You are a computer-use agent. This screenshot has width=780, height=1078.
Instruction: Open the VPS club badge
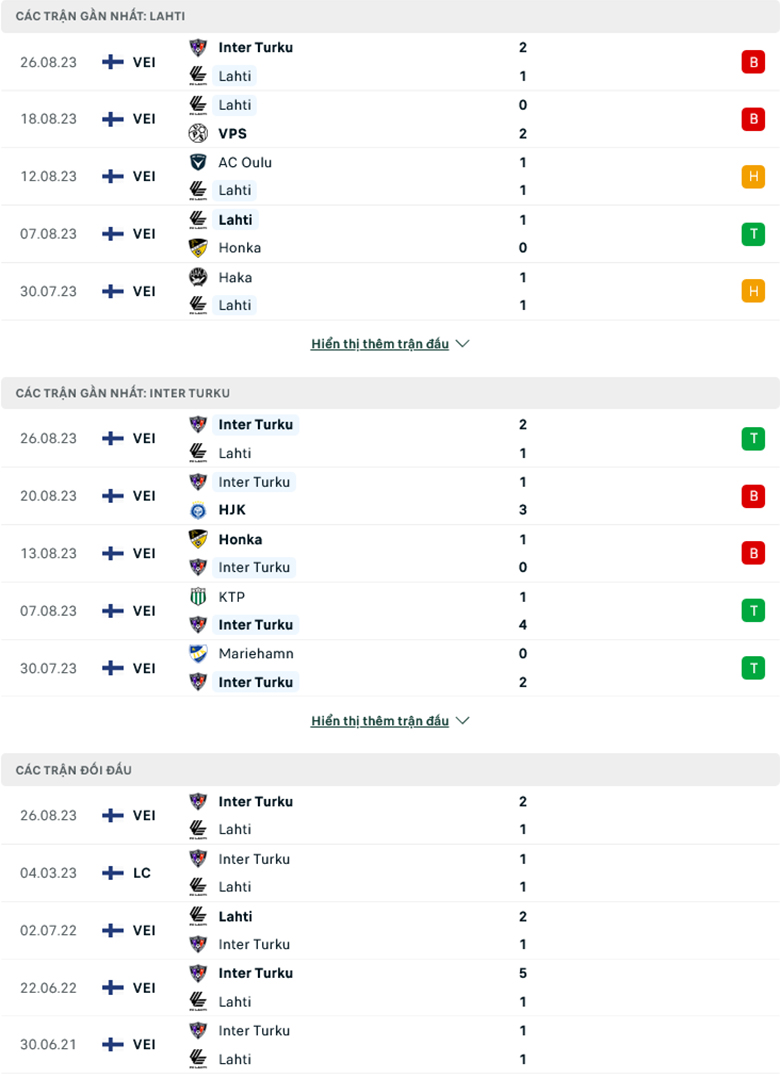(196, 133)
